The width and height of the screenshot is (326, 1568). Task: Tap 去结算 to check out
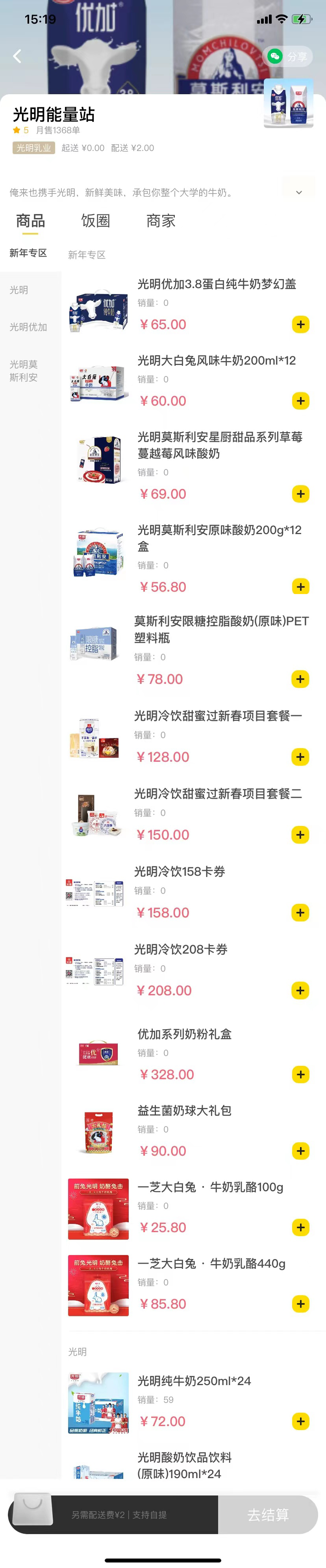pyautogui.click(x=268, y=1514)
